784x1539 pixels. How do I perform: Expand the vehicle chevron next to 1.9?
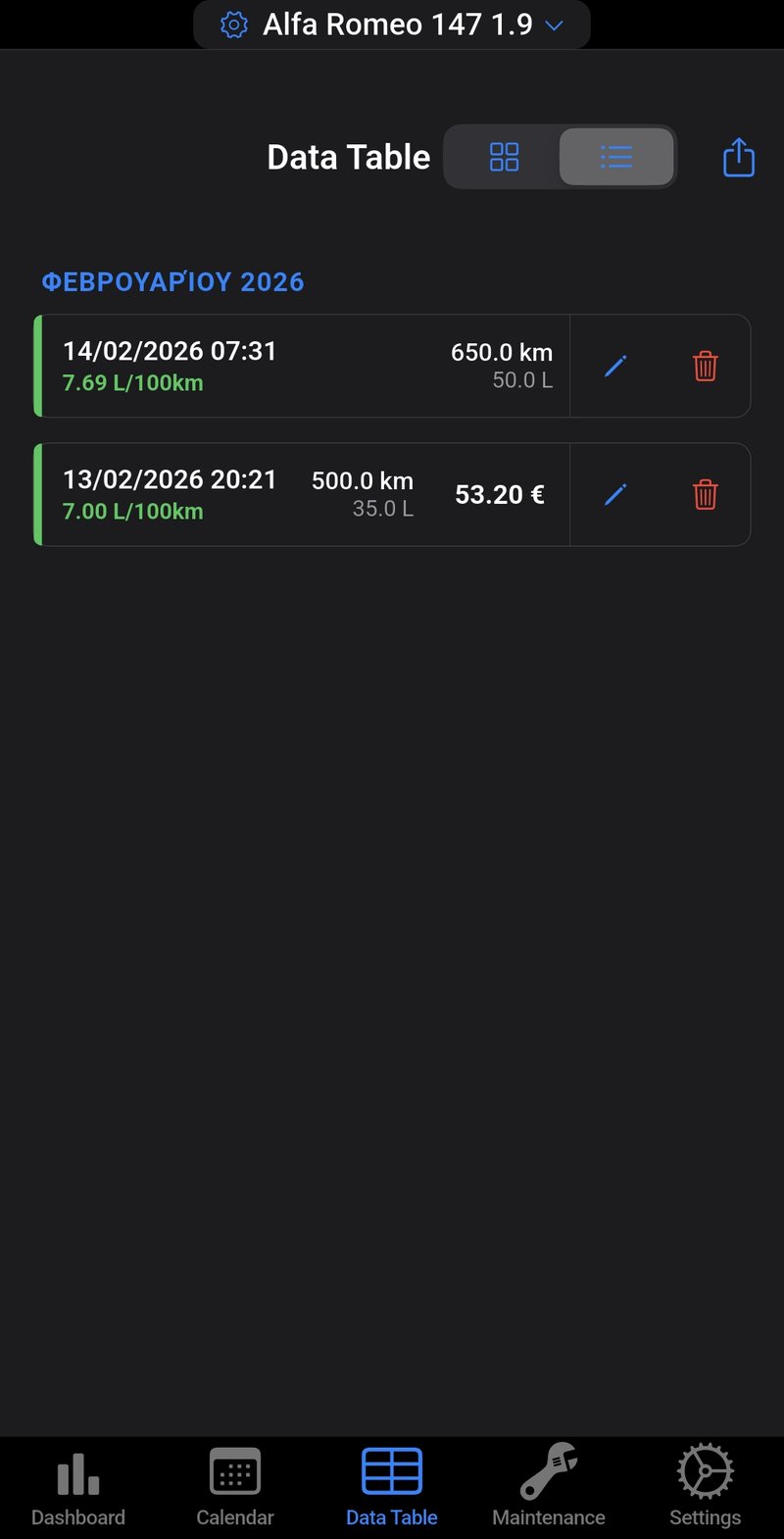[554, 25]
